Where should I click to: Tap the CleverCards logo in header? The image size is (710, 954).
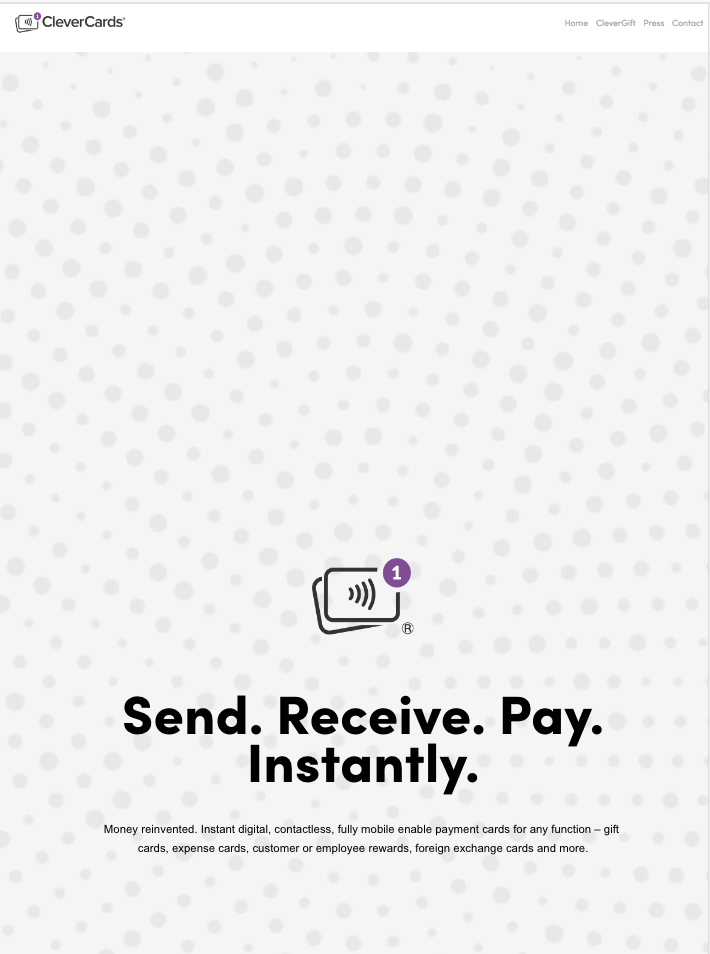coord(71,21)
